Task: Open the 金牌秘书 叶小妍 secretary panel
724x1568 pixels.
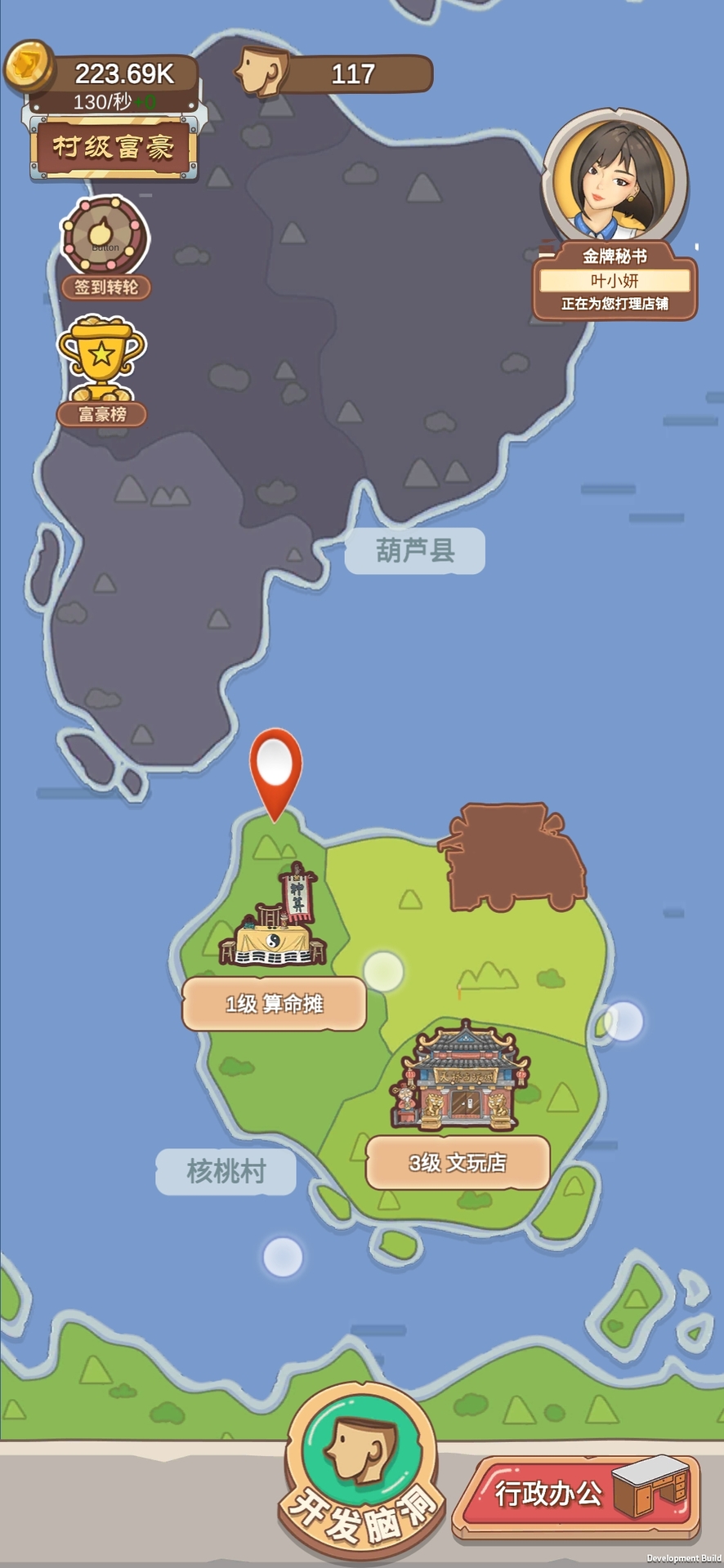Action: (615, 214)
